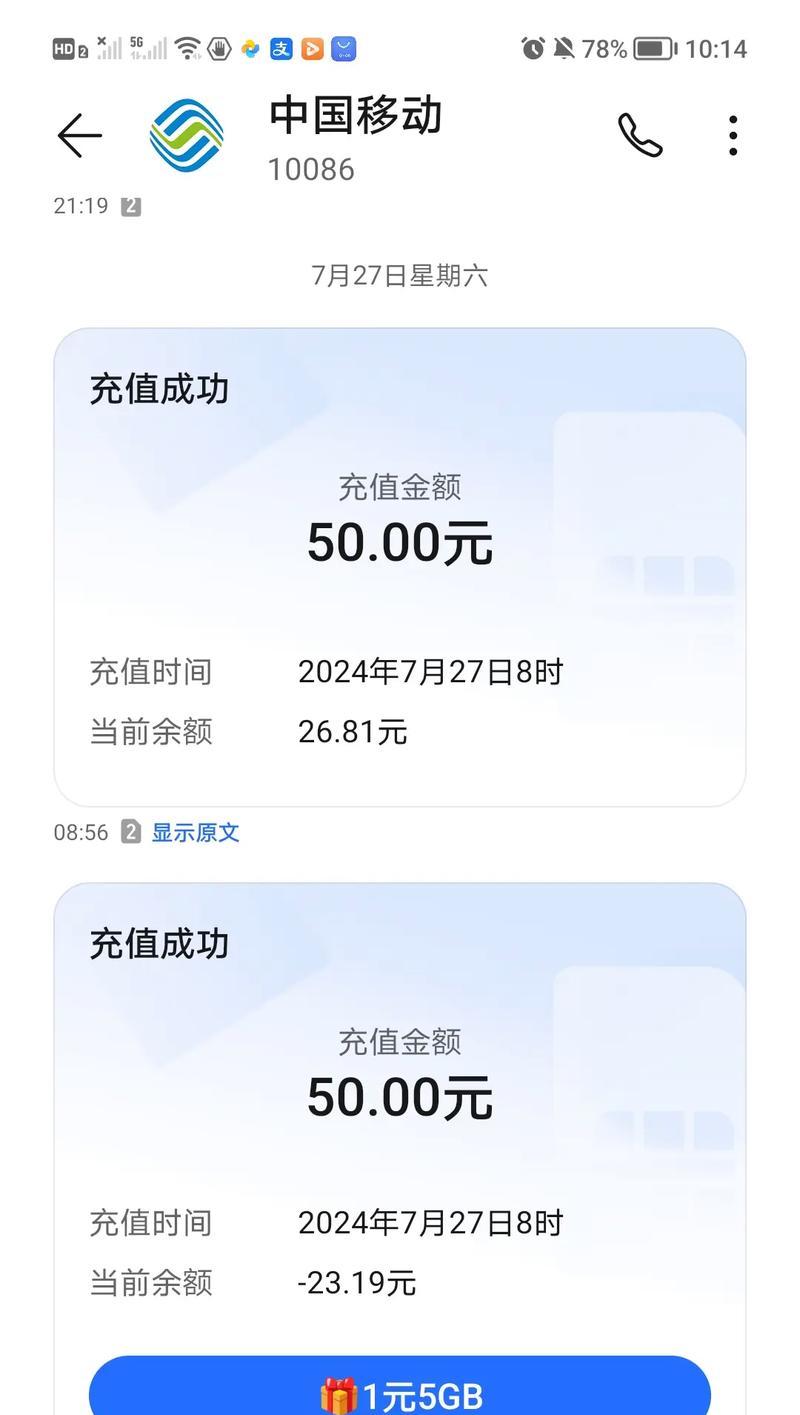Open the three-dot overflow menu
800x1415 pixels.
(733, 136)
